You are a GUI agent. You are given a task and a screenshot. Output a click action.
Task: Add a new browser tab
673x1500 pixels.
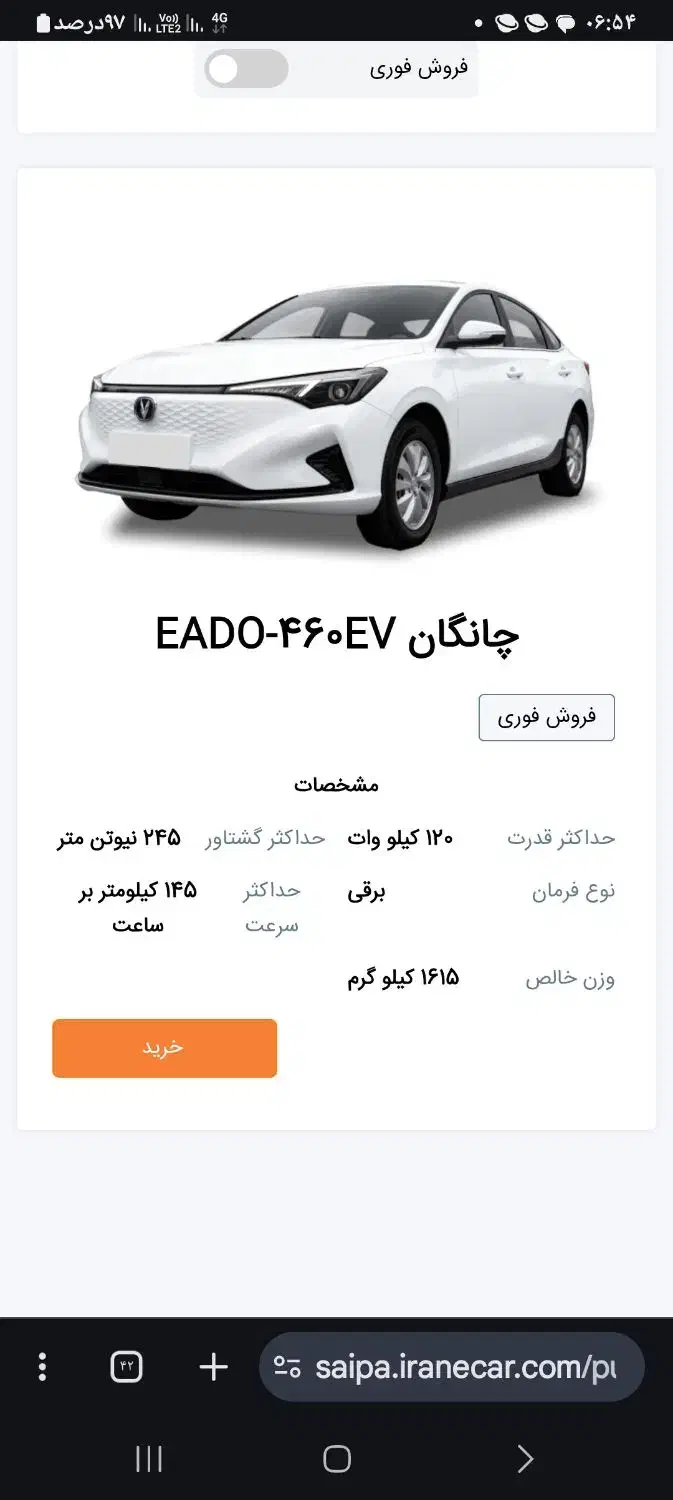pyautogui.click(x=214, y=1367)
